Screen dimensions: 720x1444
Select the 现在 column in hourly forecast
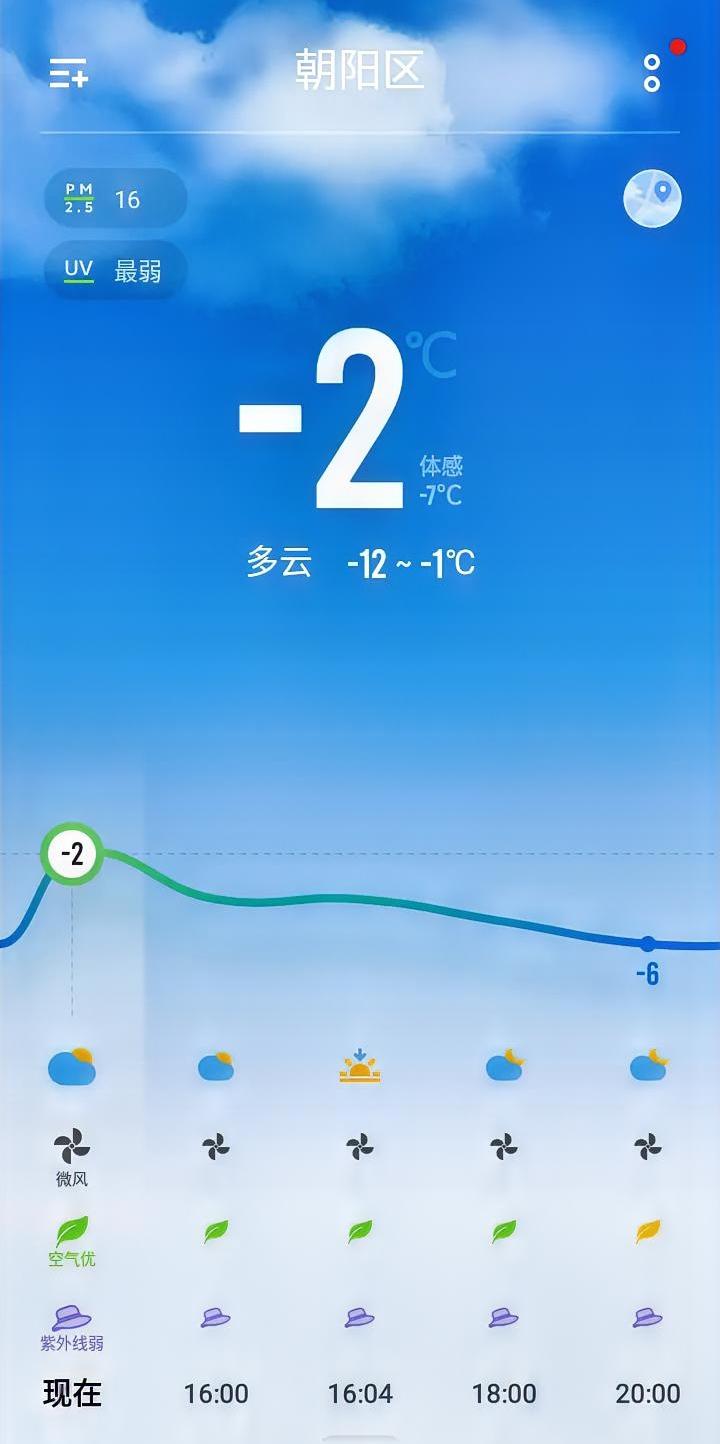[70, 1391]
